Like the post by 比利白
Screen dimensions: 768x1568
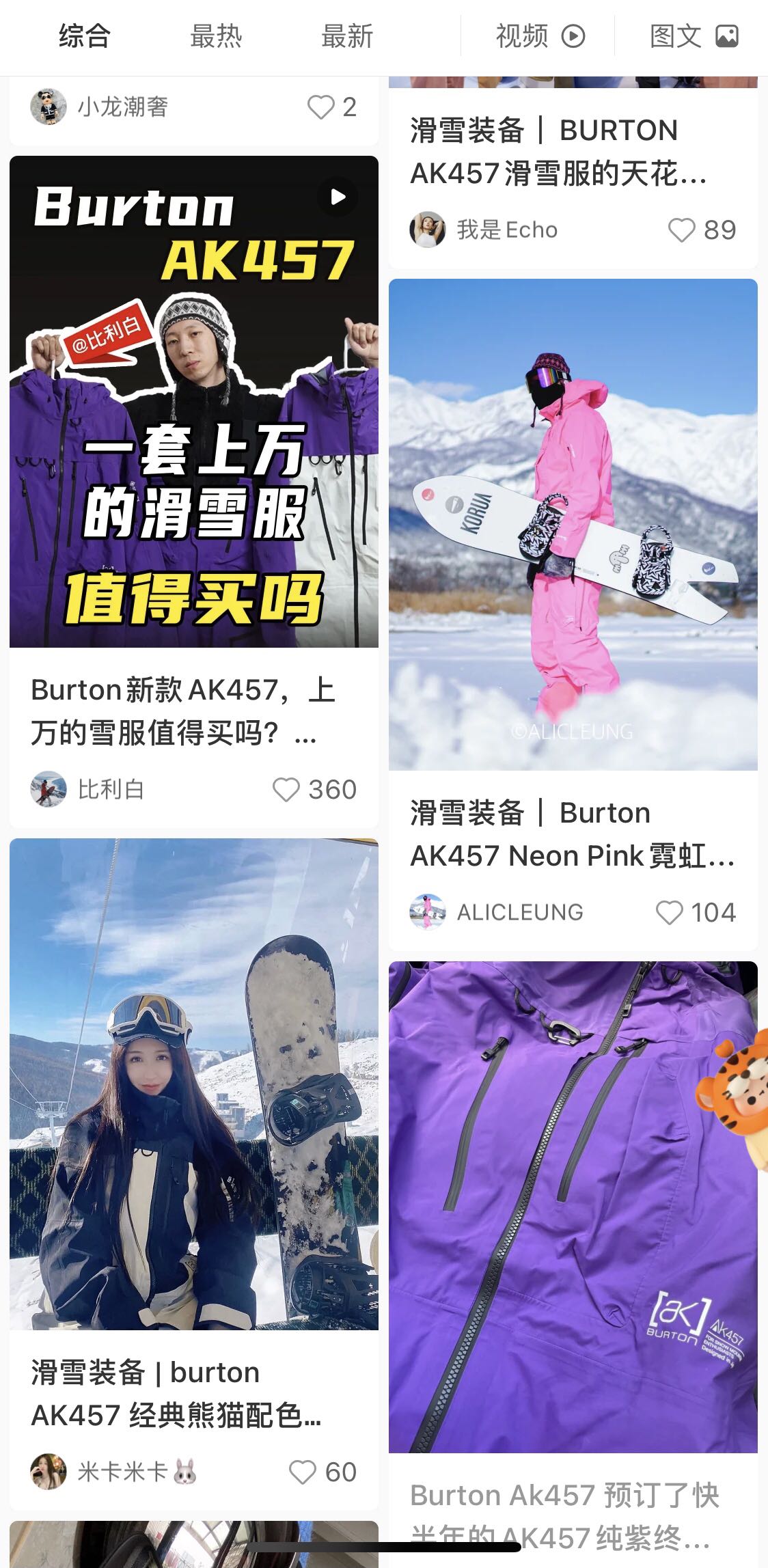286,790
